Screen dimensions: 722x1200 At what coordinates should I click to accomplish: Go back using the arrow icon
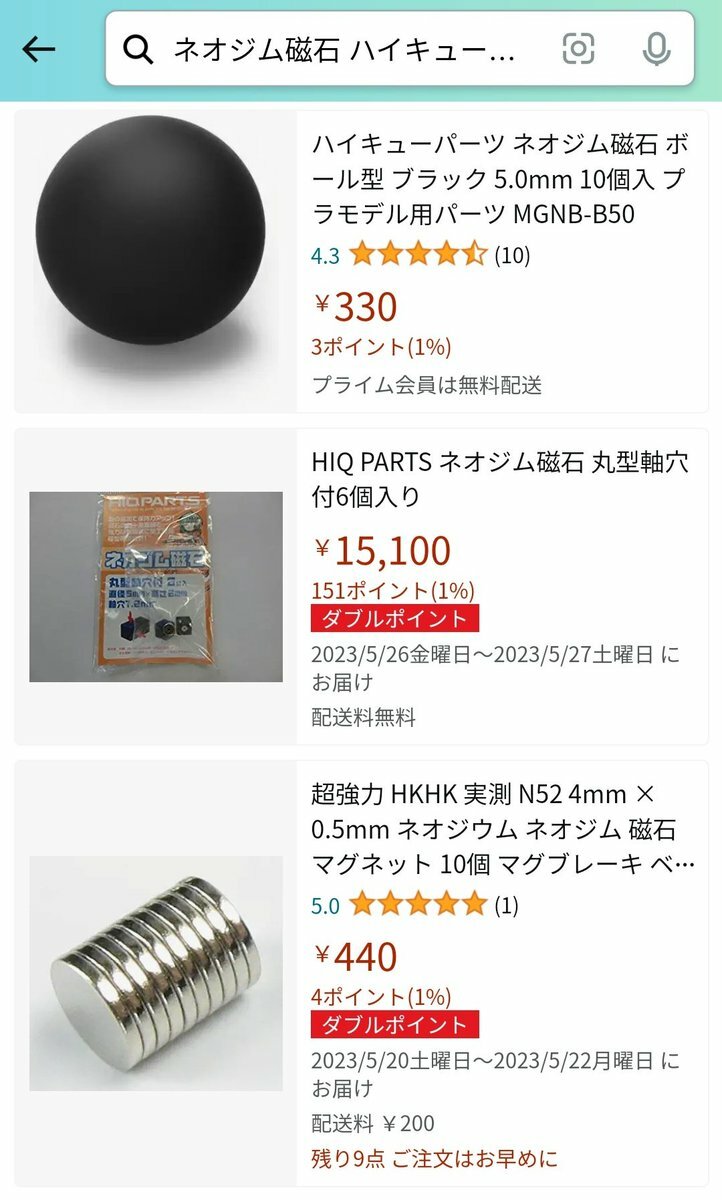pyautogui.click(x=39, y=49)
